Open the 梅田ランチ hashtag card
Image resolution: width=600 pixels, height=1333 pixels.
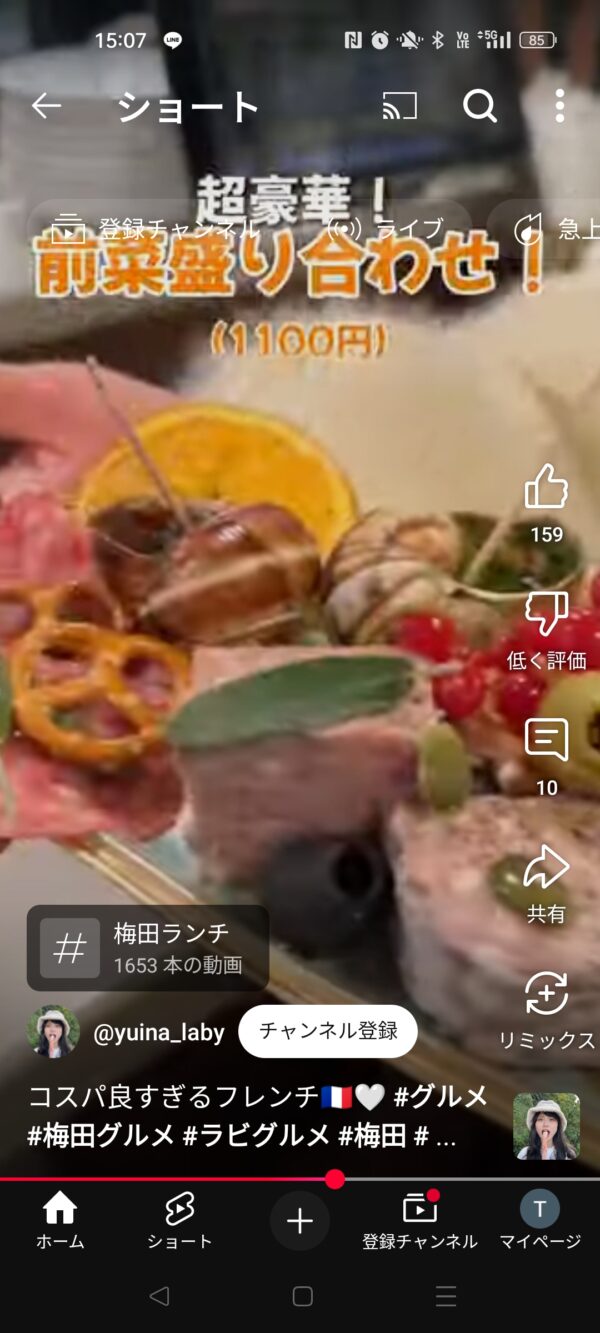(x=148, y=948)
